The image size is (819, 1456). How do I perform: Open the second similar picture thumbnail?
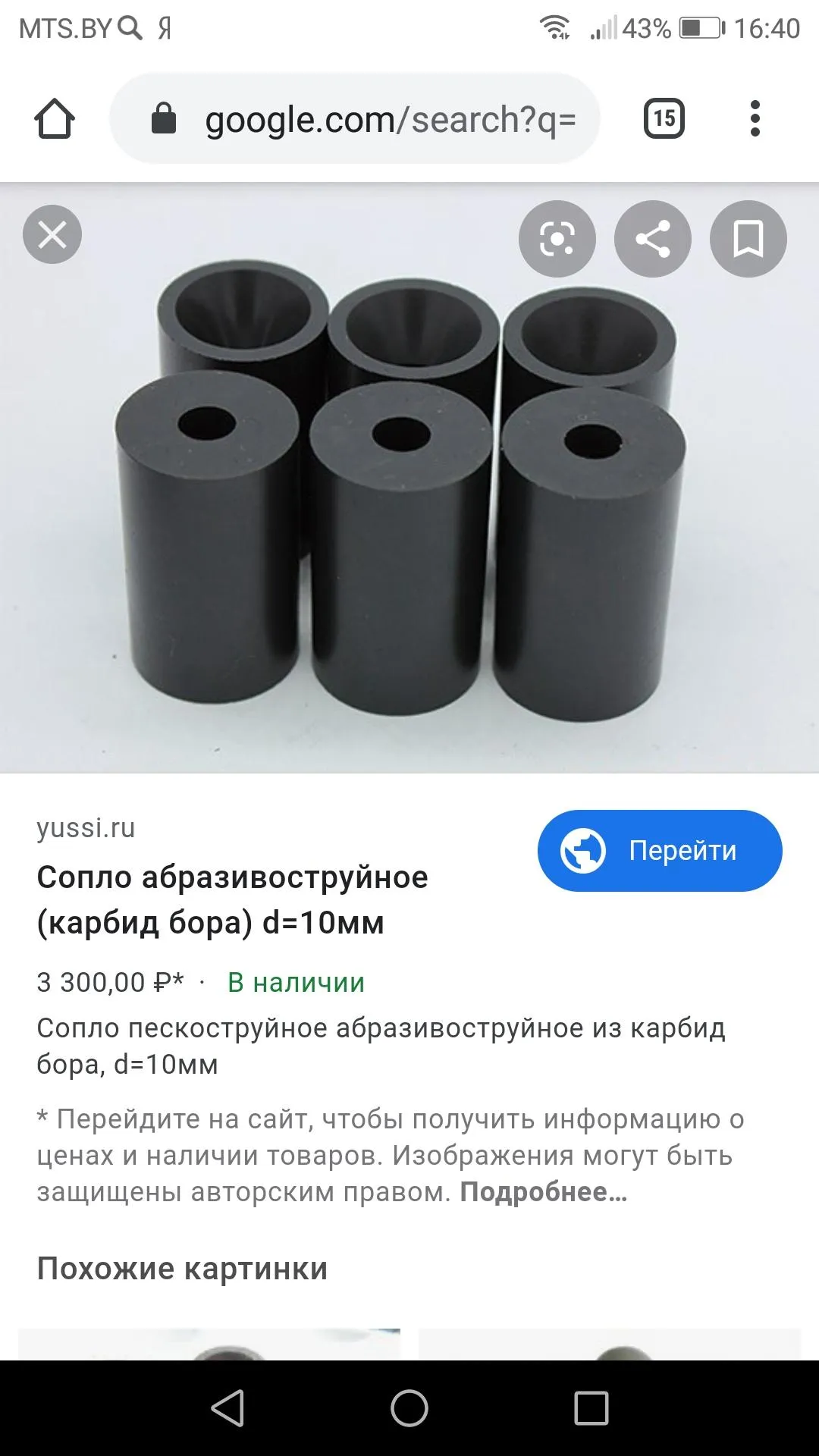[x=610, y=1344]
